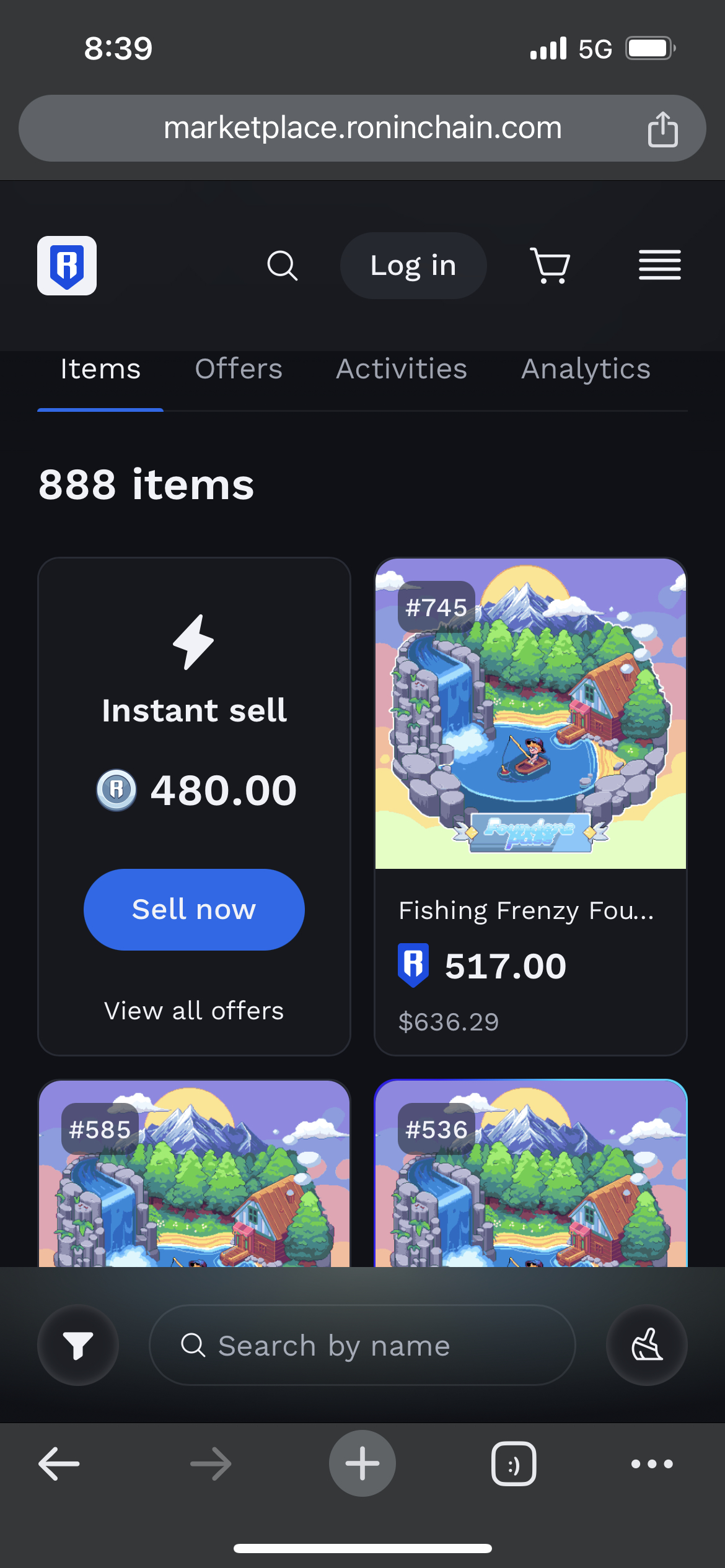Image resolution: width=725 pixels, height=1568 pixels.
Task: Open the search magnifier in header
Action: pos(282,266)
